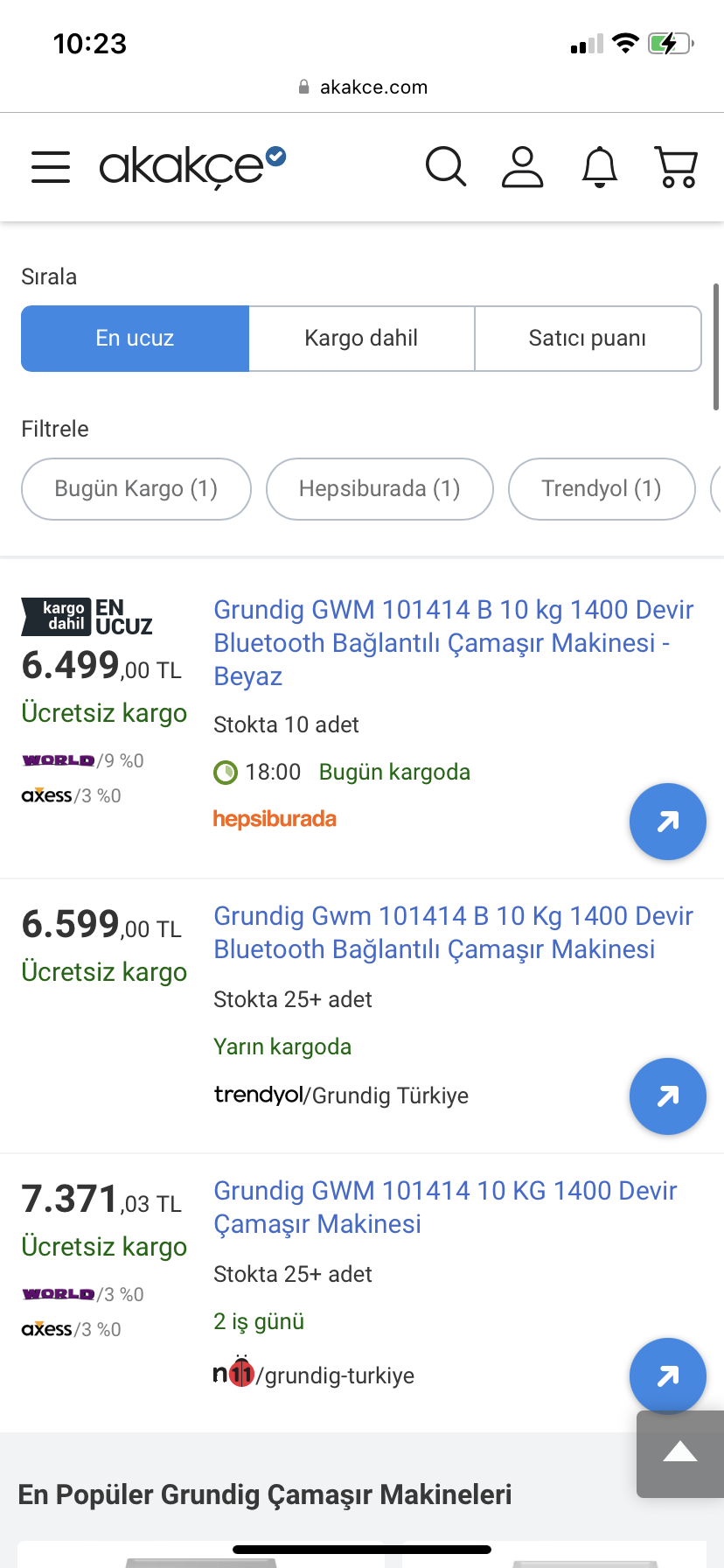The width and height of the screenshot is (724, 1568).
Task: Sort offers by Kargo dahil
Action: tap(361, 339)
